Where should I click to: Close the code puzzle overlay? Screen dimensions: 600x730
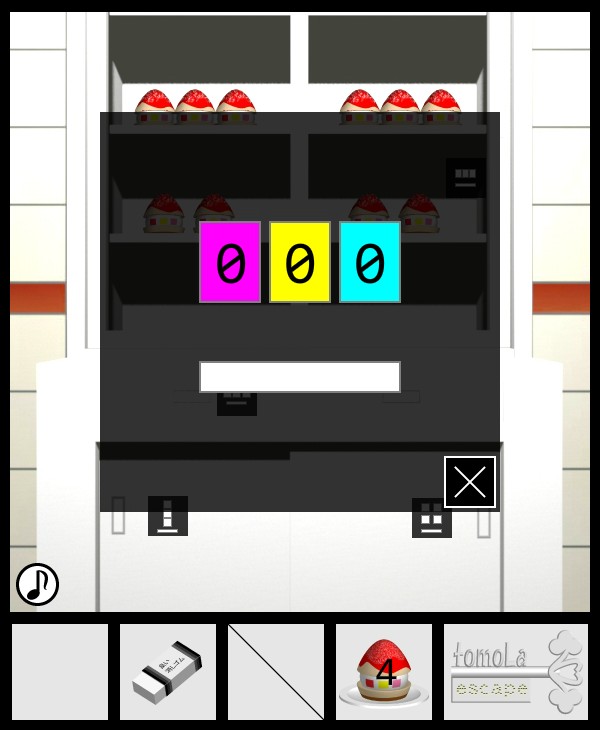470,482
